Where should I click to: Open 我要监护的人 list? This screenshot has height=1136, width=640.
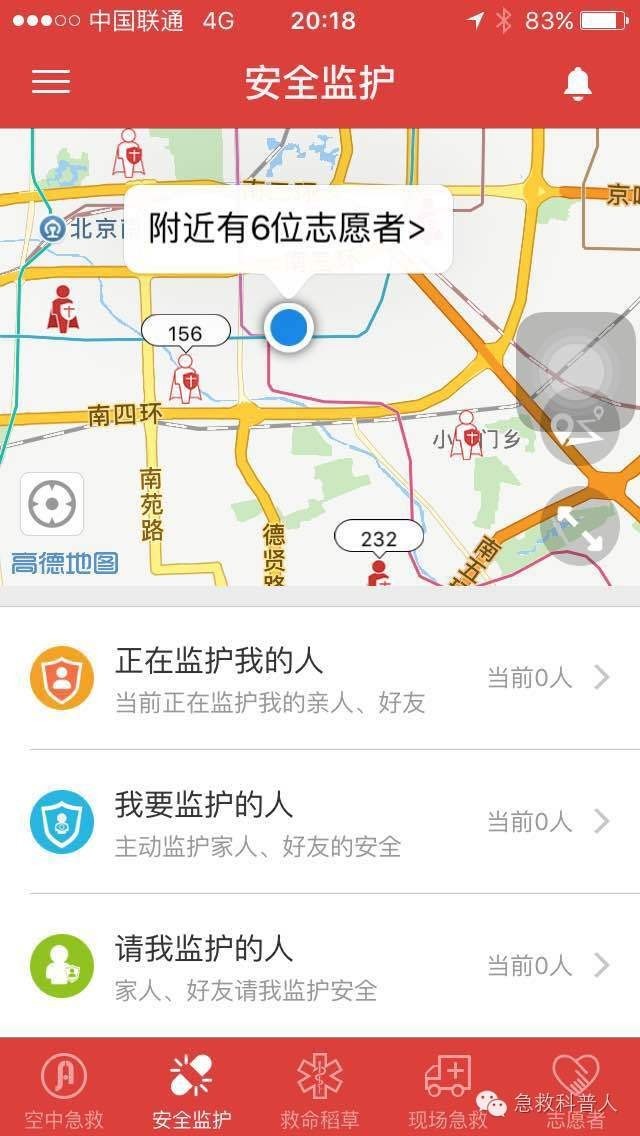coord(320,821)
